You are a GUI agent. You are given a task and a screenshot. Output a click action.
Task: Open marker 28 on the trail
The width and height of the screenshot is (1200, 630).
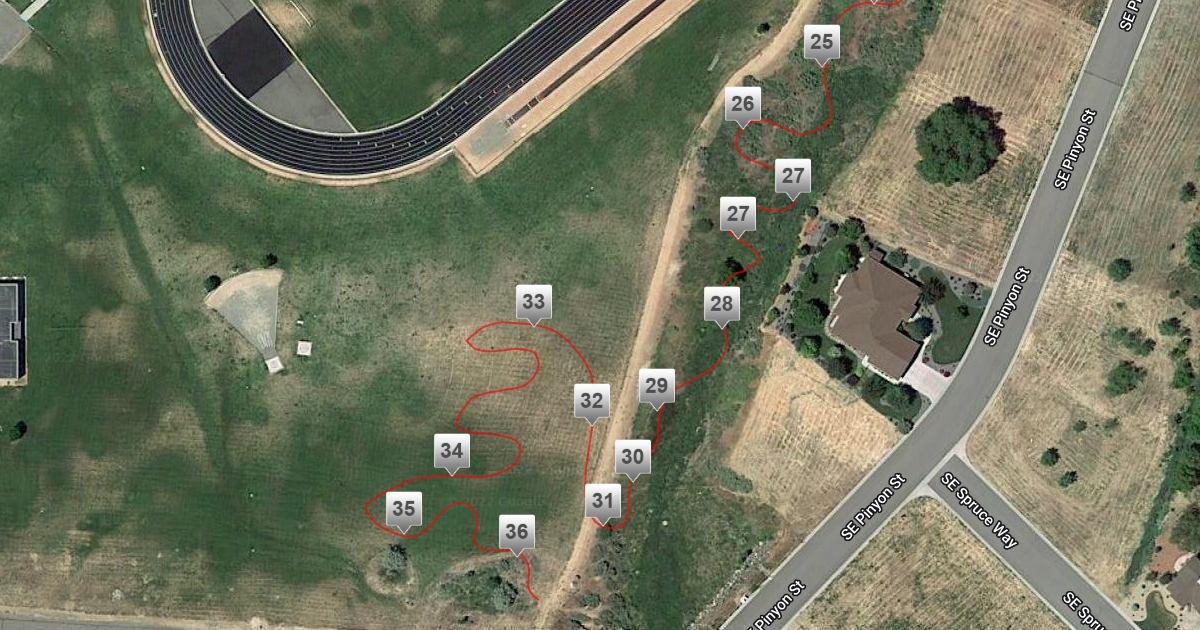point(721,304)
